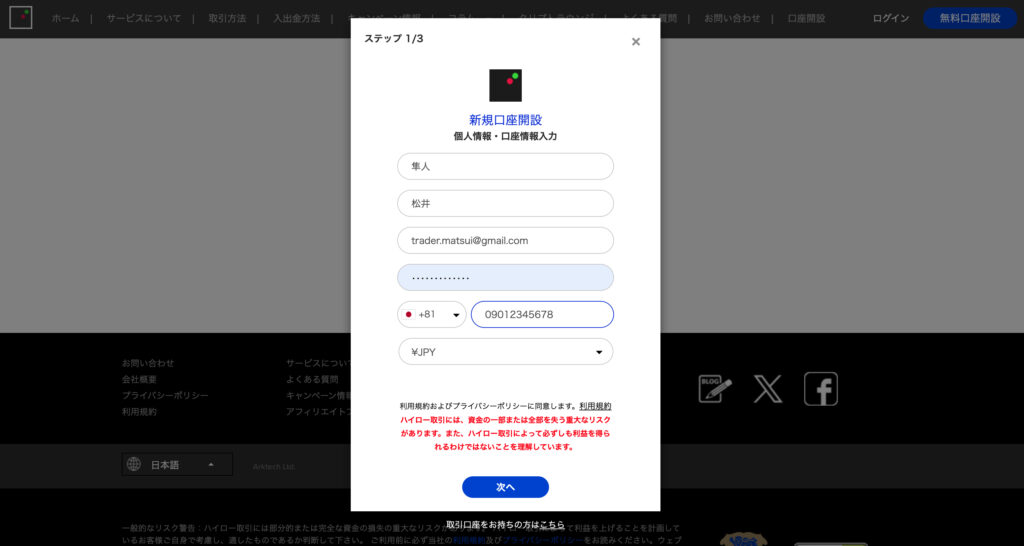1024x546 pixels.
Task: Open 取引方法 in the top navigation
Action: 227,18
